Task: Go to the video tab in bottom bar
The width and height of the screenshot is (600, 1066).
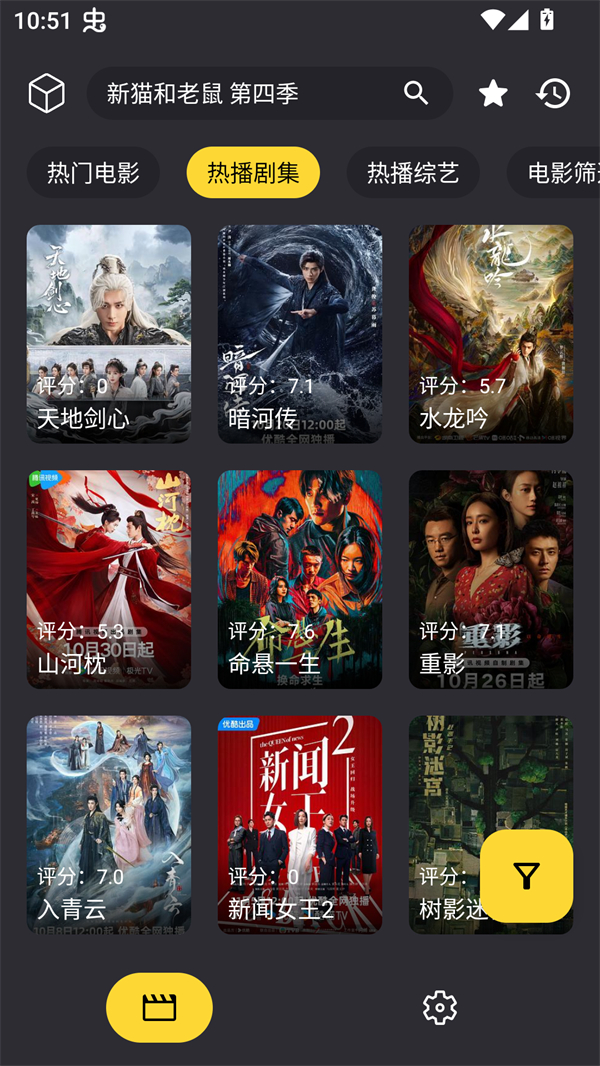Action: 159,1007
